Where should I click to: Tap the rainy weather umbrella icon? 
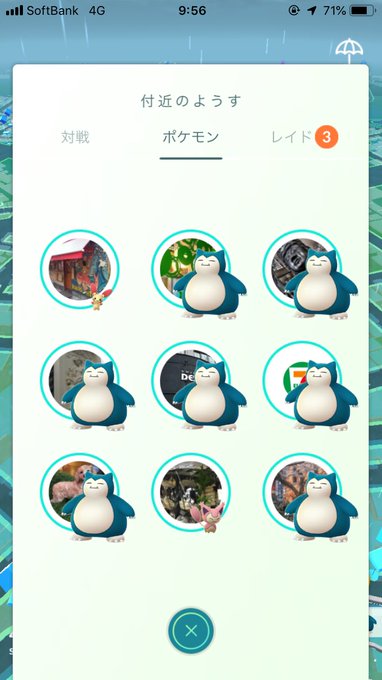click(x=349, y=52)
